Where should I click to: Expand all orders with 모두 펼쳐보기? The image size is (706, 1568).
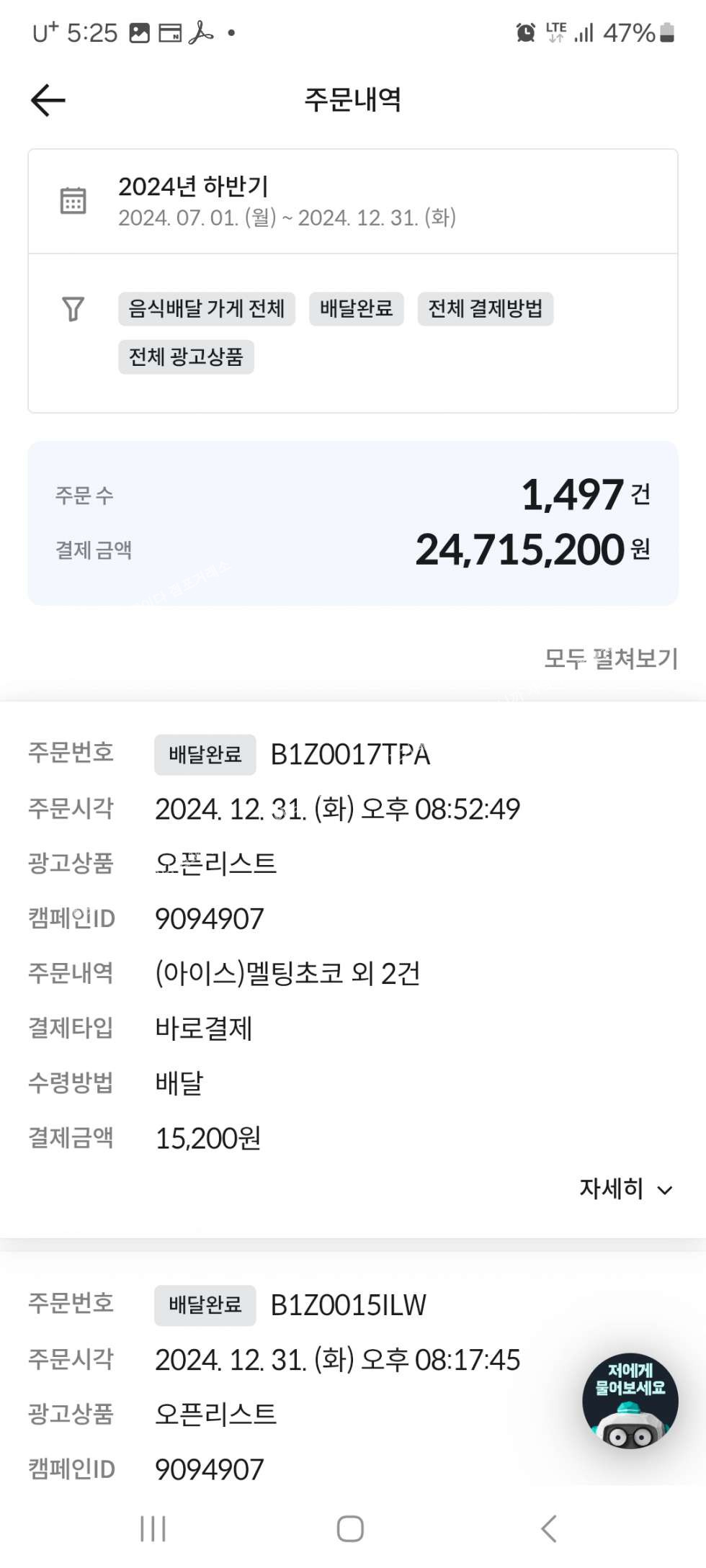(x=610, y=658)
